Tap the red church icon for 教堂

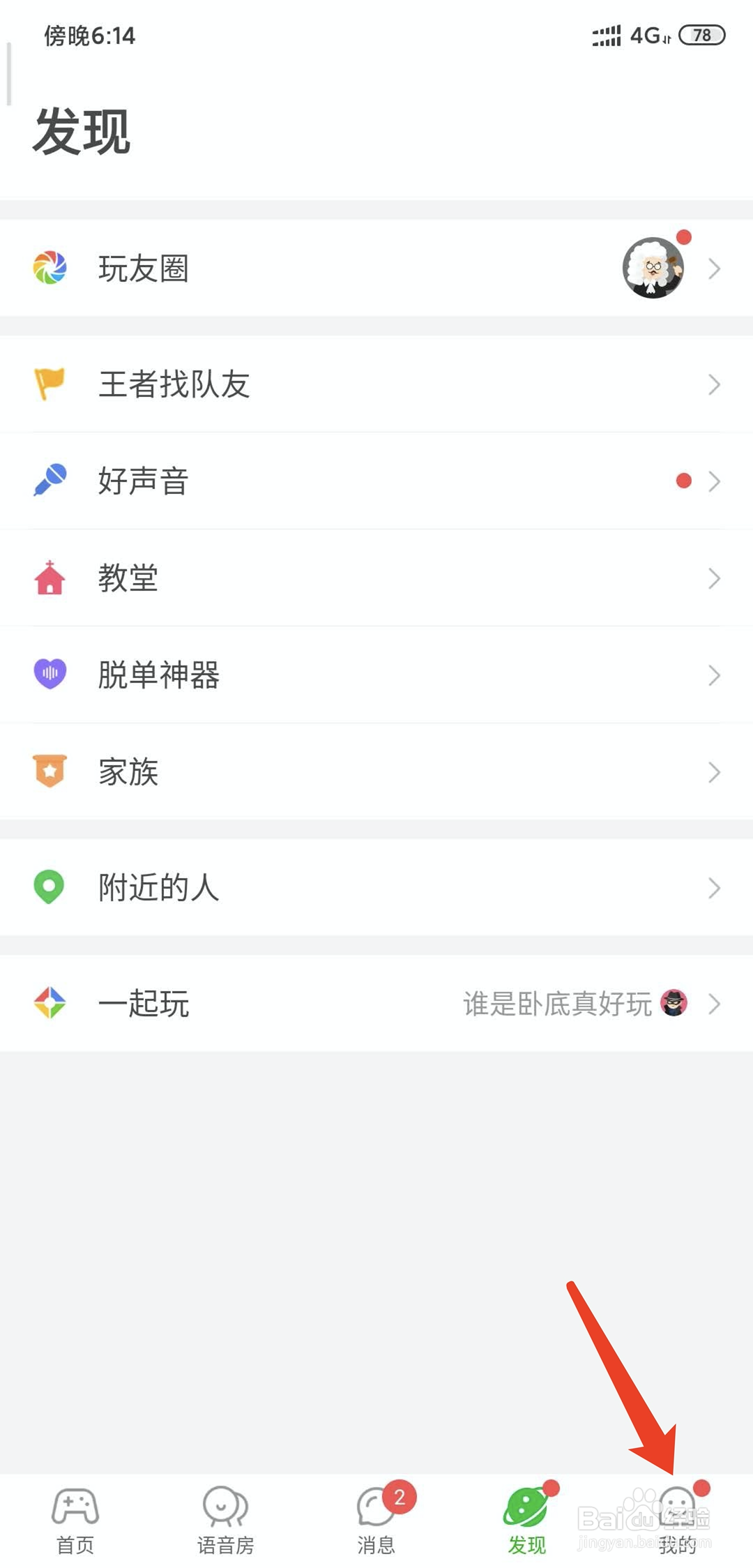49,576
